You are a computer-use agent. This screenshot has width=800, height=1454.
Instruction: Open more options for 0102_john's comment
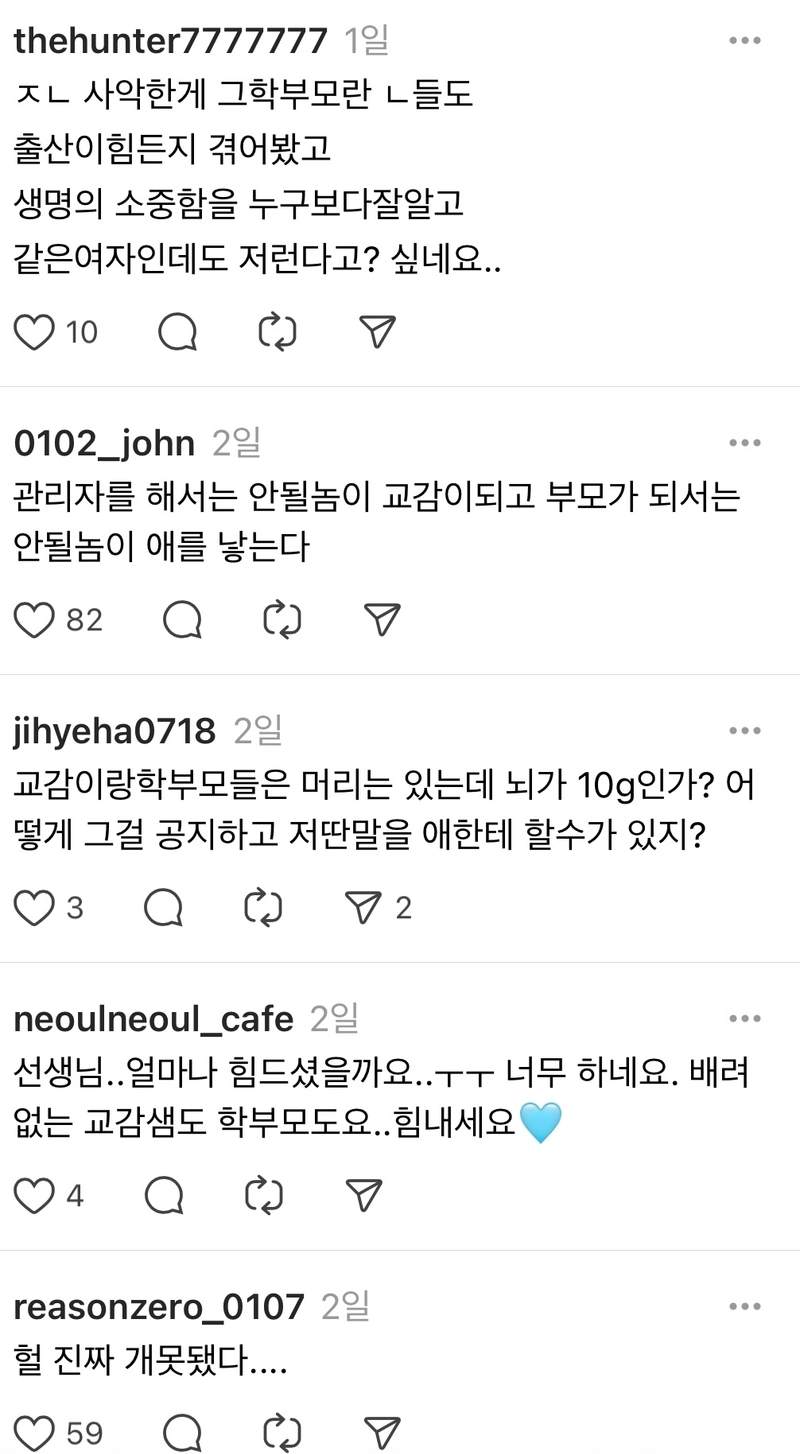coord(745,443)
